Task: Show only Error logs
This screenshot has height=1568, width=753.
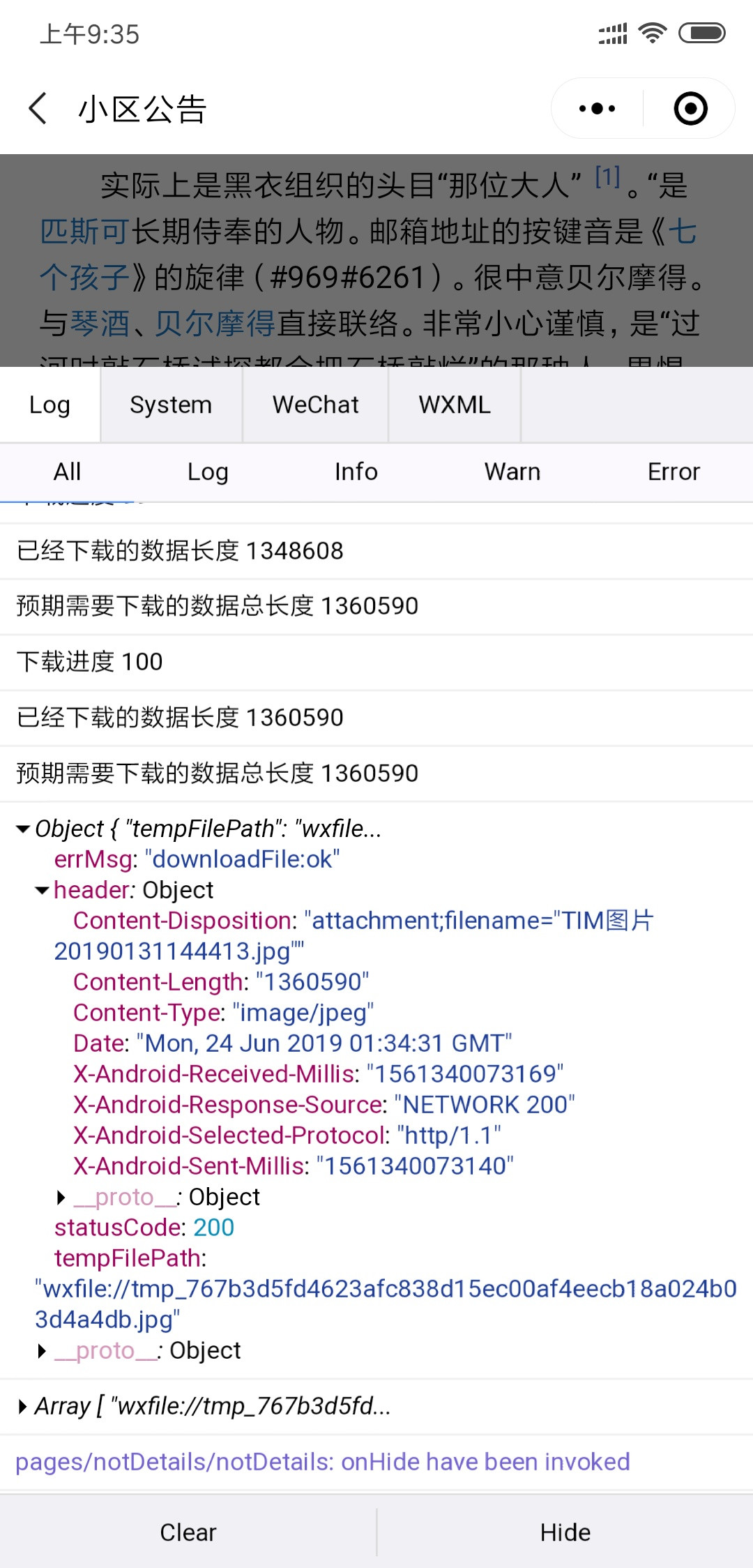Action: click(x=673, y=472)
